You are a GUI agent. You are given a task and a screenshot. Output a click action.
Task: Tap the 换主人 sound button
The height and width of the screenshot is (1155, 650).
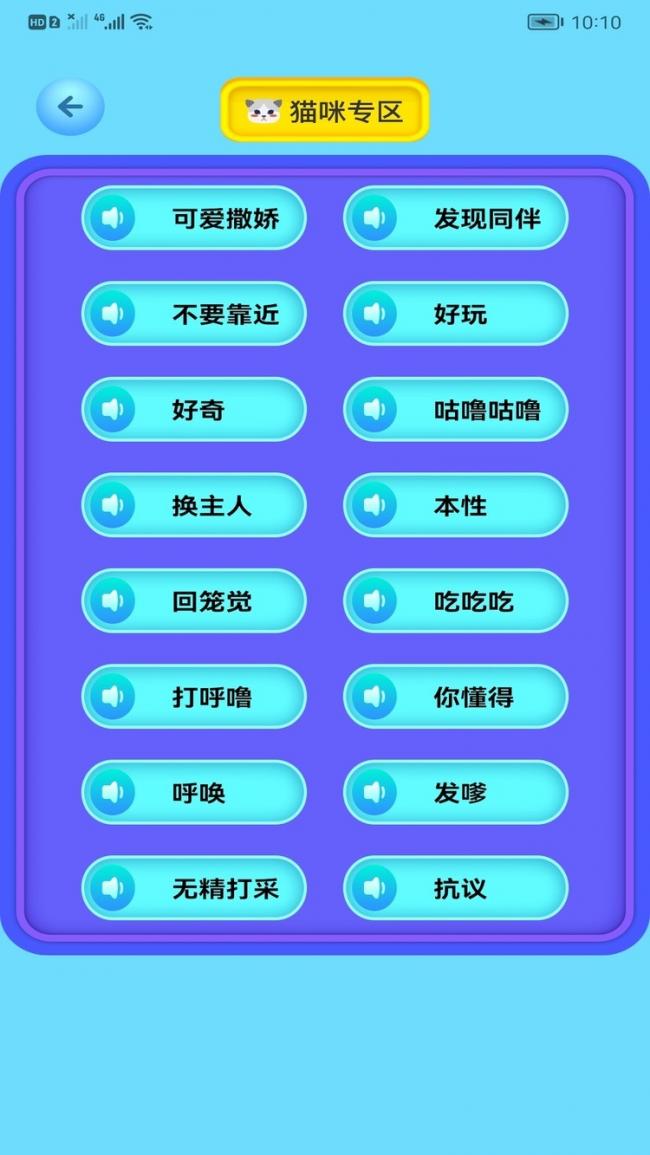(x=194, y=506)
